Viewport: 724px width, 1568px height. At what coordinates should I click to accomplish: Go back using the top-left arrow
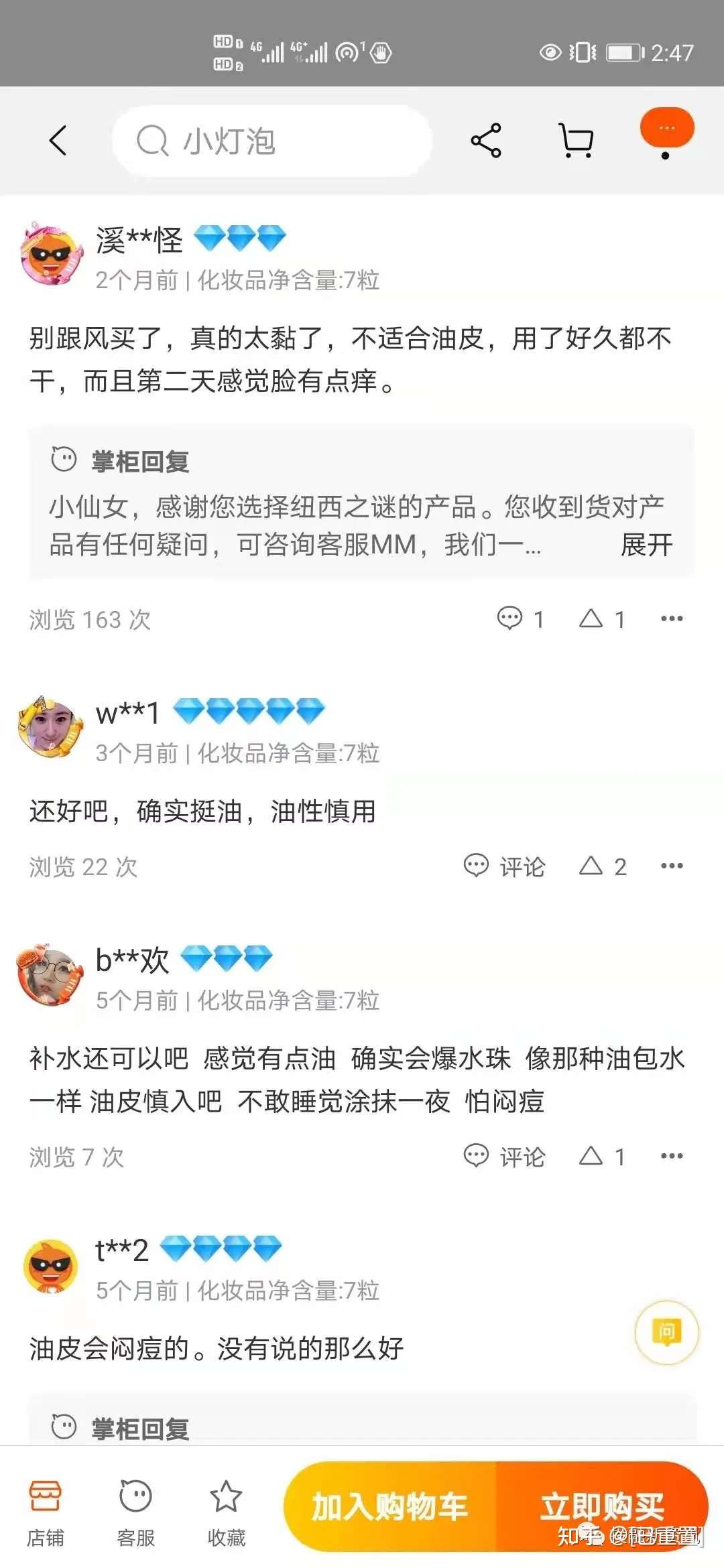58,141
